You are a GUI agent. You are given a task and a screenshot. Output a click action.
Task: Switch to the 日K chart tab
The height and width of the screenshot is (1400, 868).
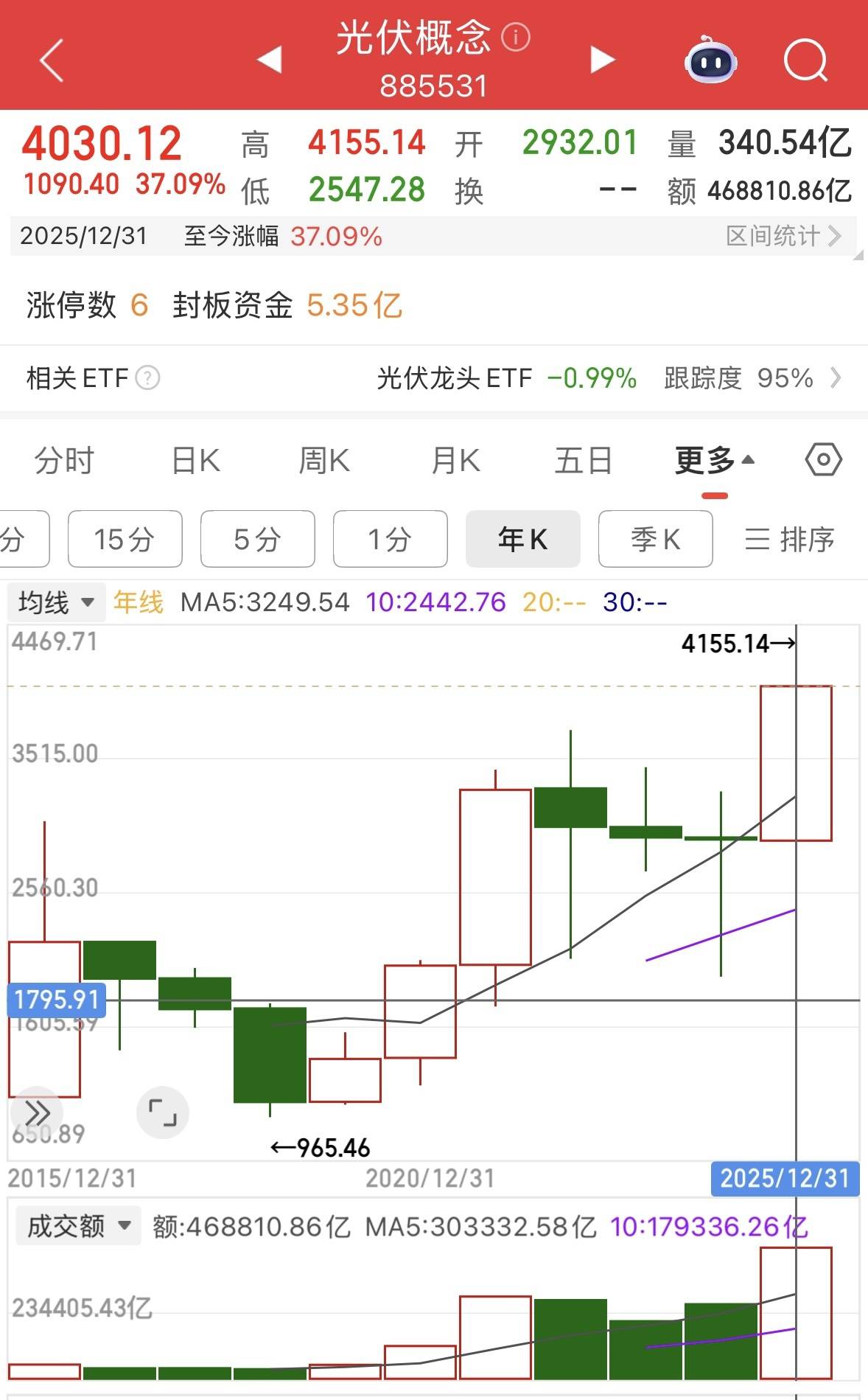(195, 461)
